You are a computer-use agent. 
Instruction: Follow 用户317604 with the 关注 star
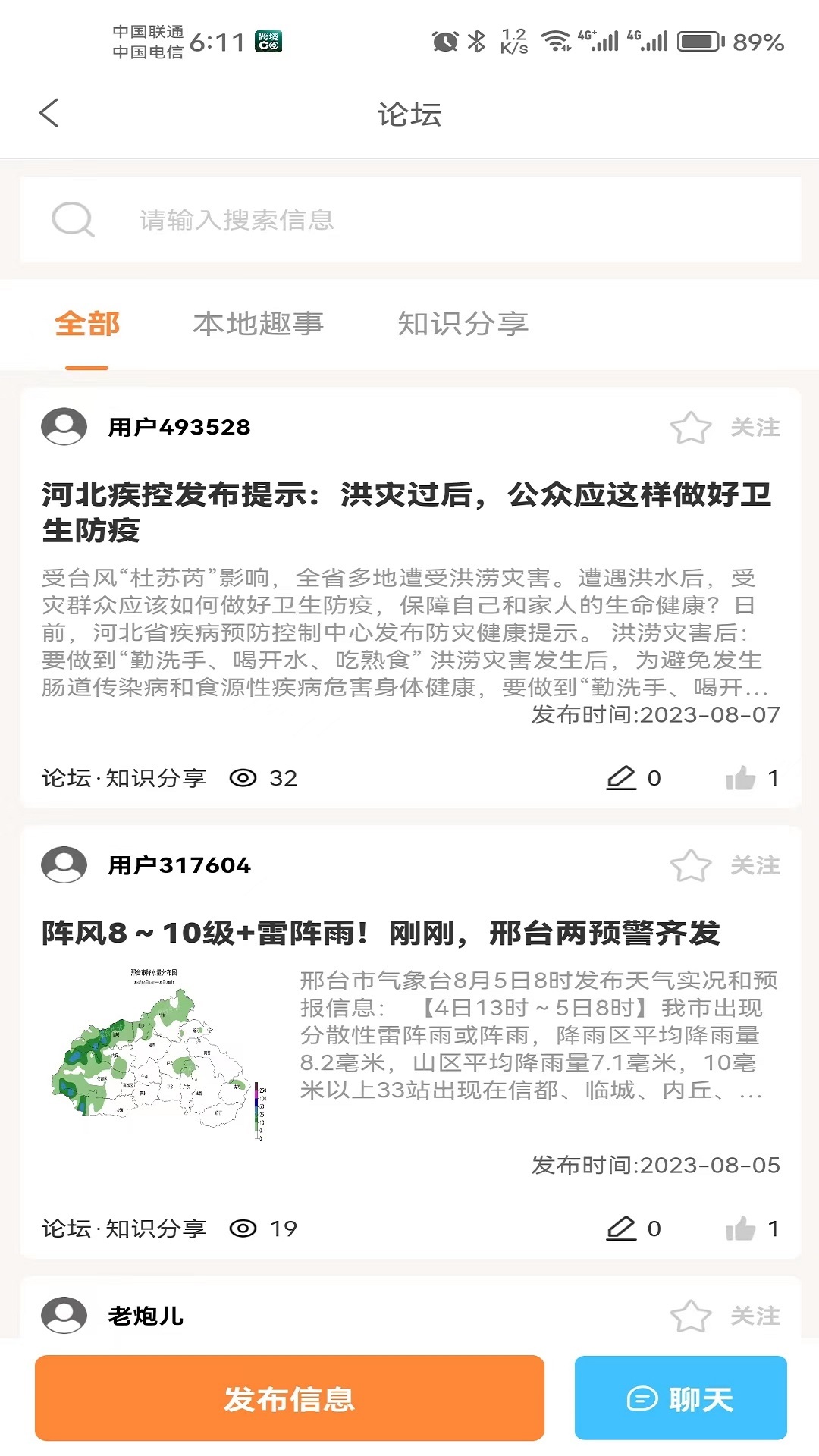click(x=725, y=865)
